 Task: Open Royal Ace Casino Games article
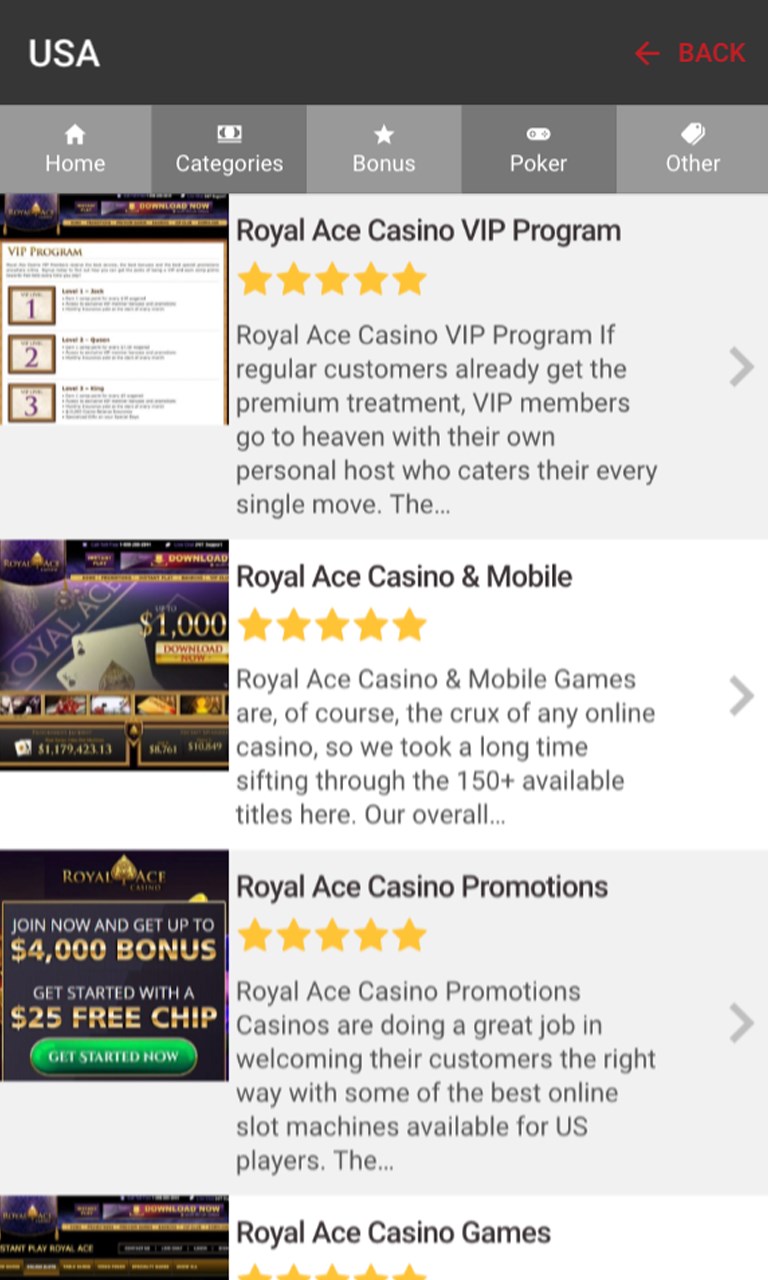(x=393, y=1233)
